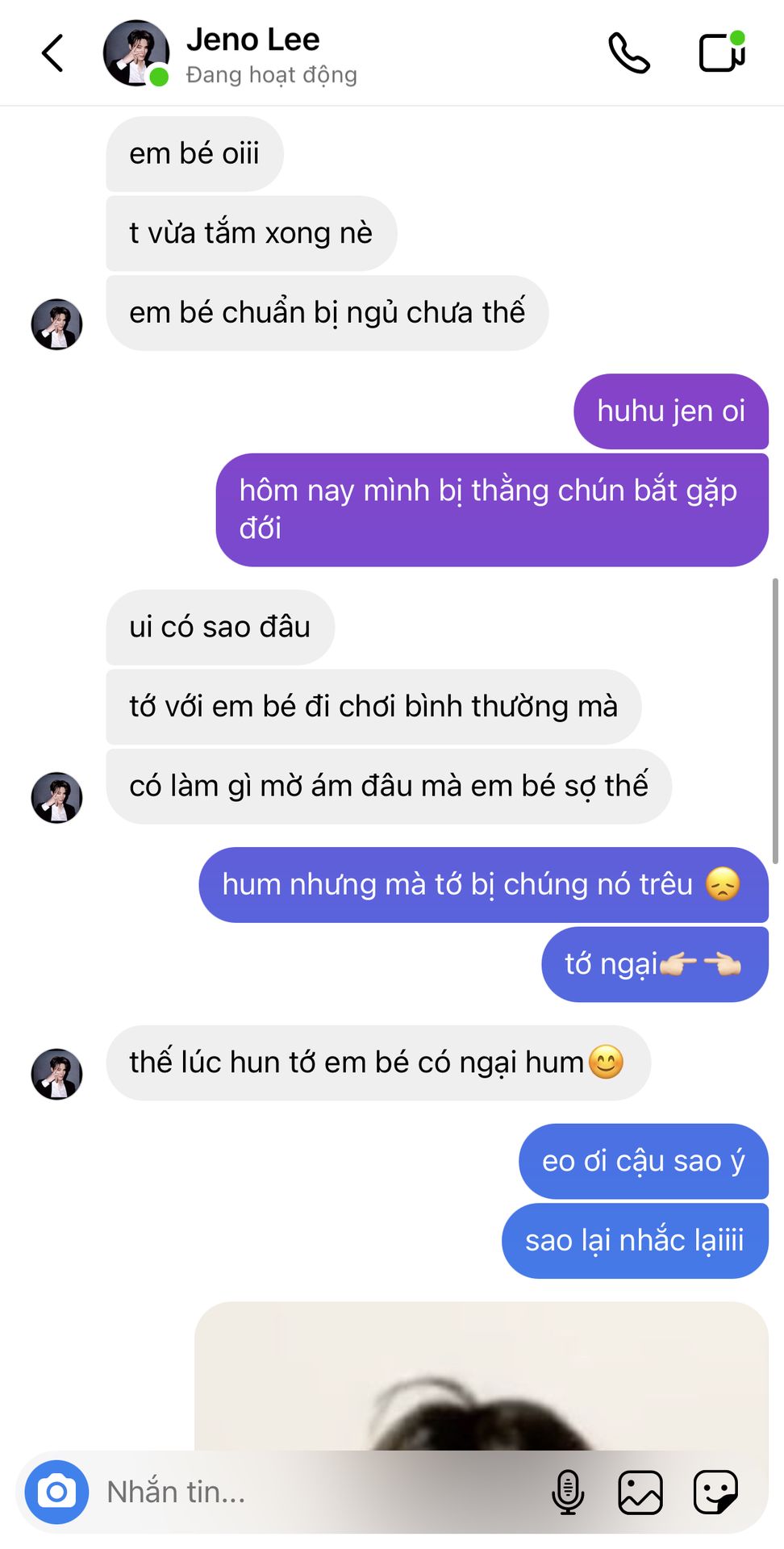
Task: Open the photo gallery picker
Action: pyautogui.click(x=640, y=1492)
